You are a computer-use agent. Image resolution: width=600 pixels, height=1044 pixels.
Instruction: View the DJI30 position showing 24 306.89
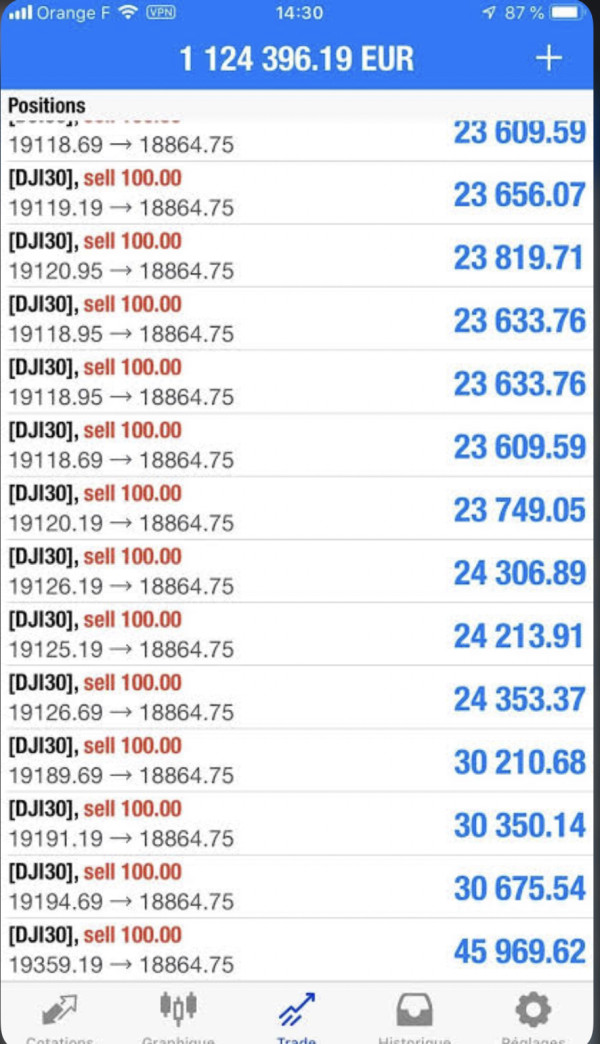(300, 572)
